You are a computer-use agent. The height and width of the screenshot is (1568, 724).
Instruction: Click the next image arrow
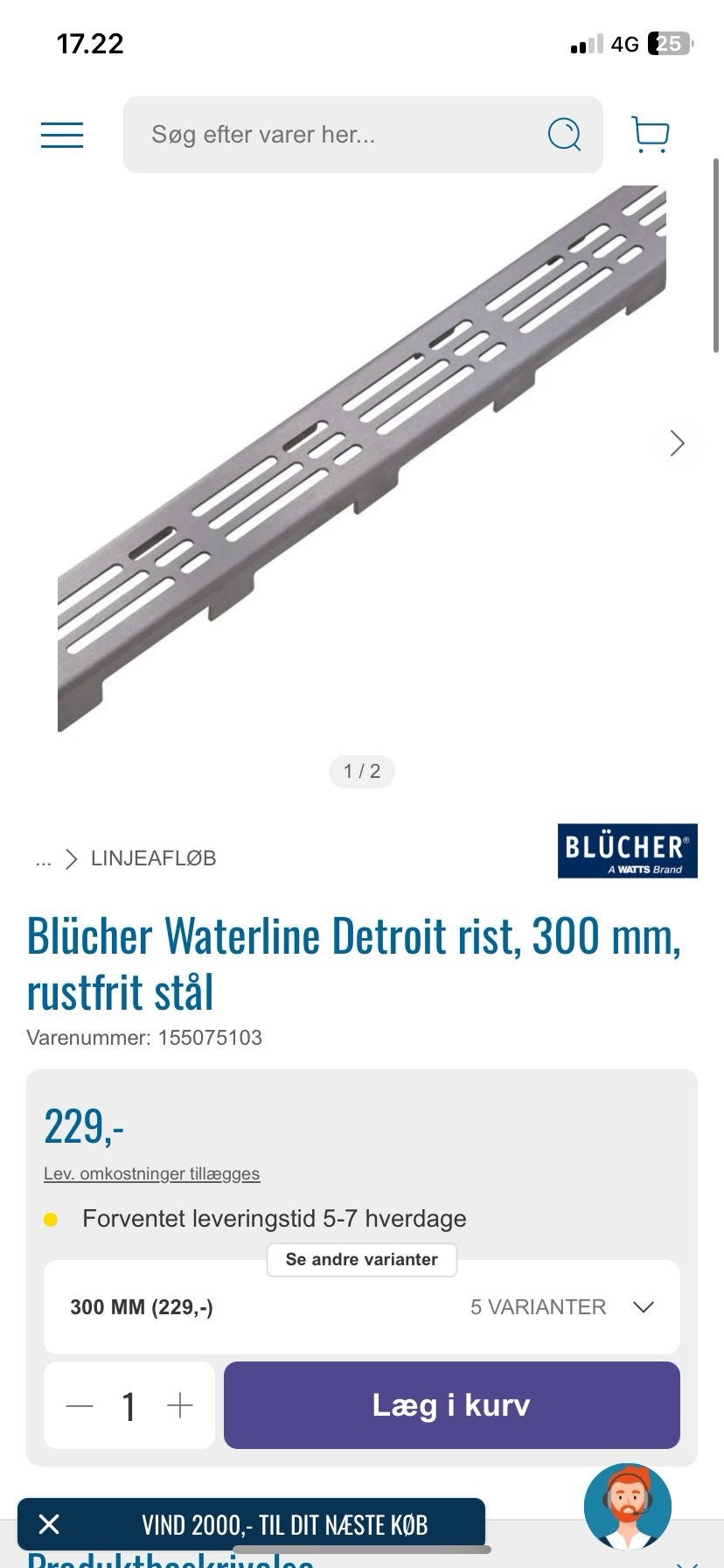point(676,444)
